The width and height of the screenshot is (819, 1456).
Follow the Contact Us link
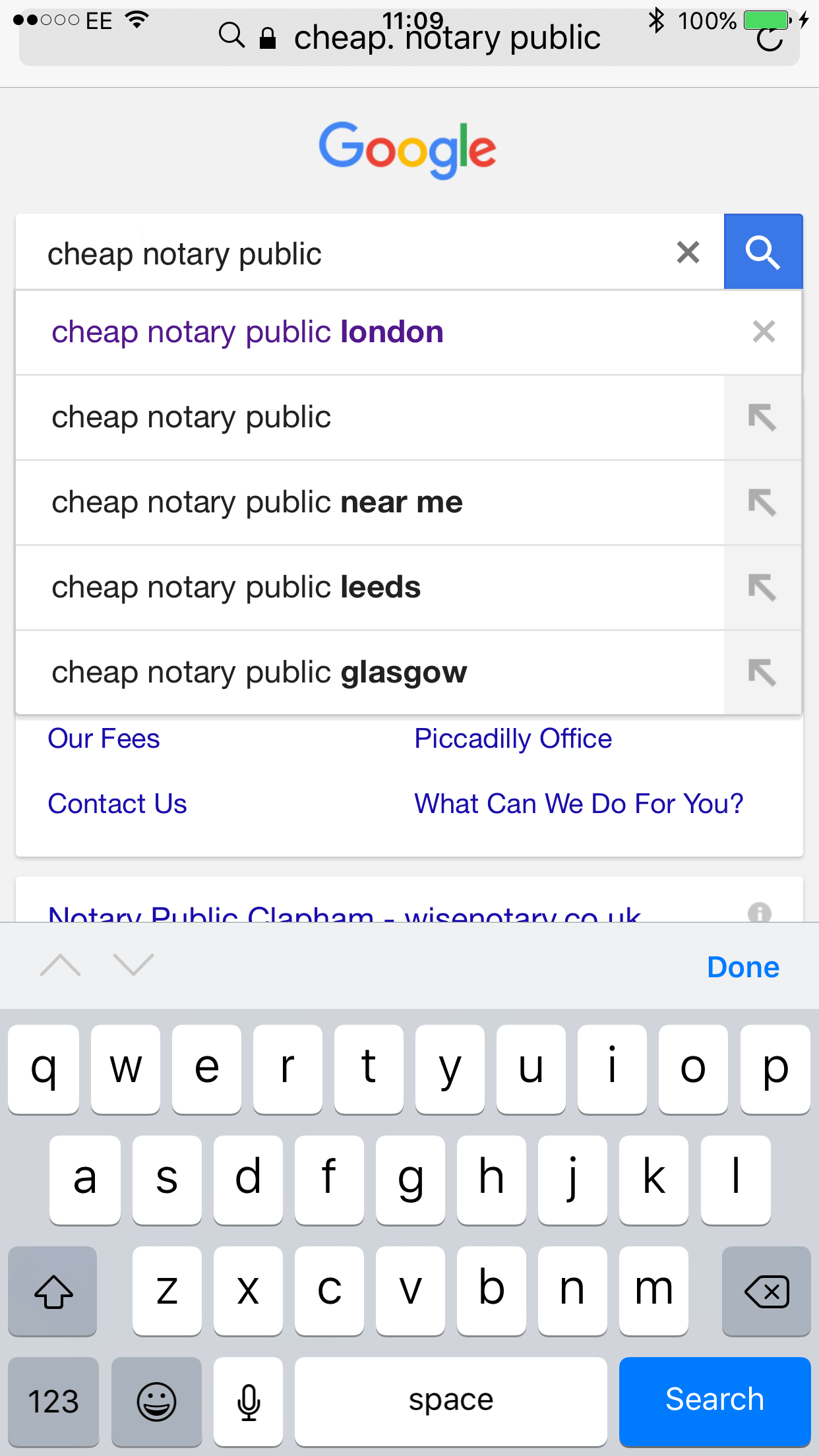point(117,804)
